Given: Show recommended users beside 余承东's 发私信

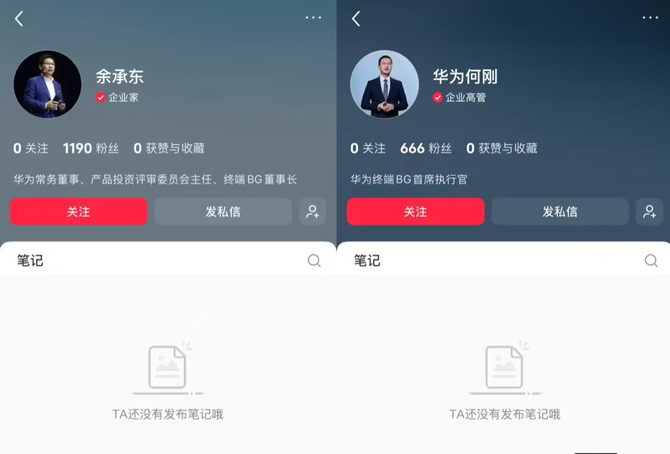Looking at the screenshot, I should pos(312,211).
